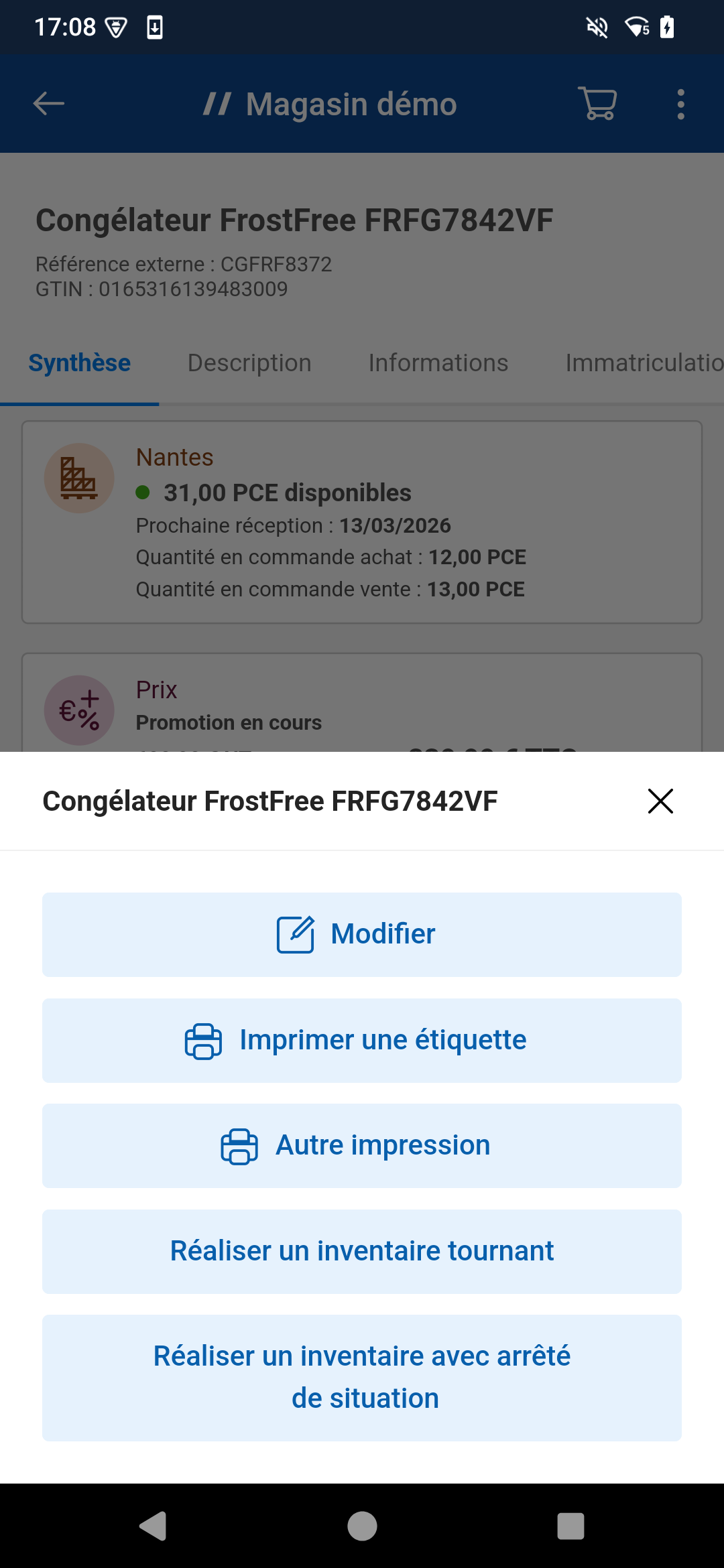Select Réaliser un inventaire tournant
The image size is (724, 1568).
click(362, 1250)
